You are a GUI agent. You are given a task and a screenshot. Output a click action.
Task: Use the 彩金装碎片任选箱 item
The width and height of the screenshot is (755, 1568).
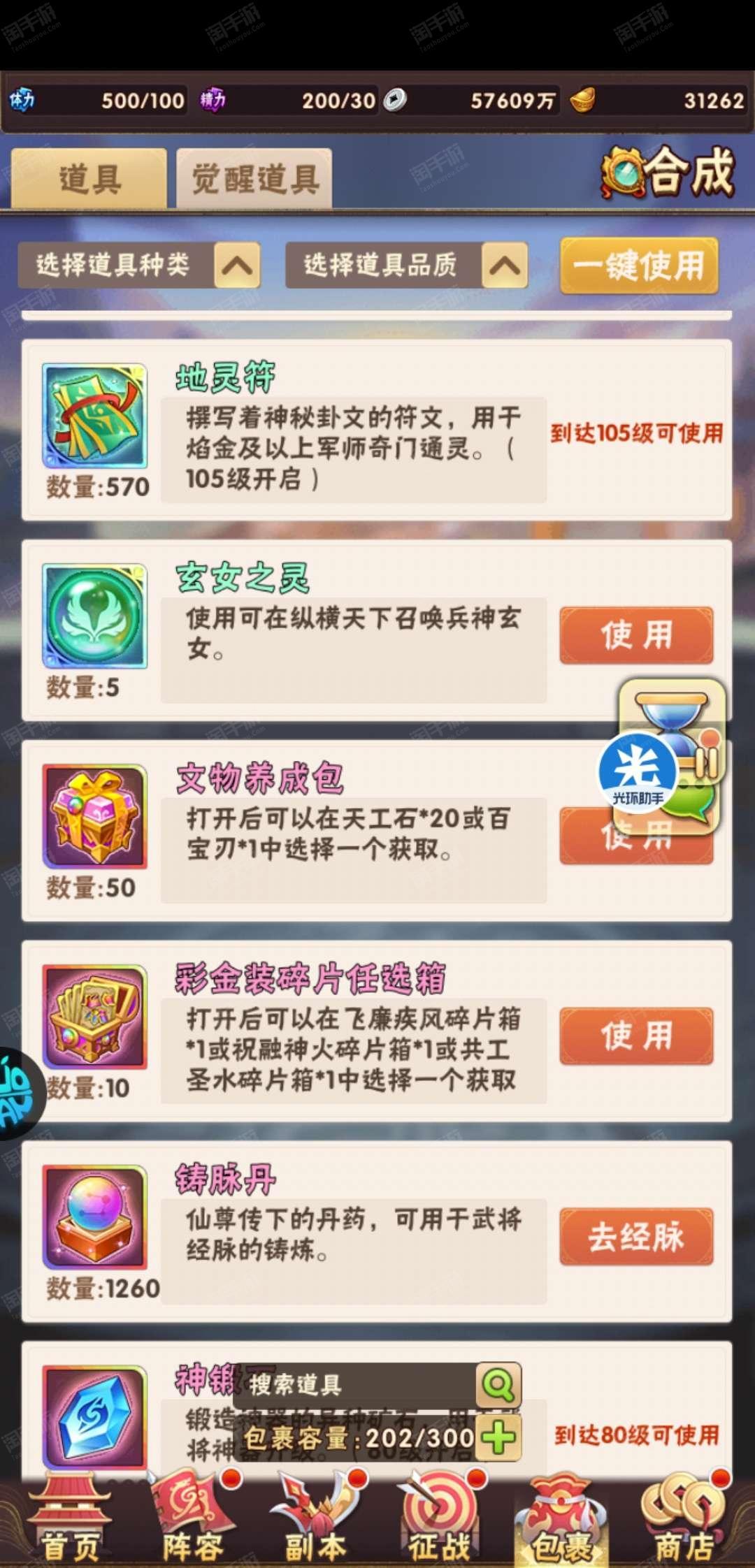coord(636,1036)
